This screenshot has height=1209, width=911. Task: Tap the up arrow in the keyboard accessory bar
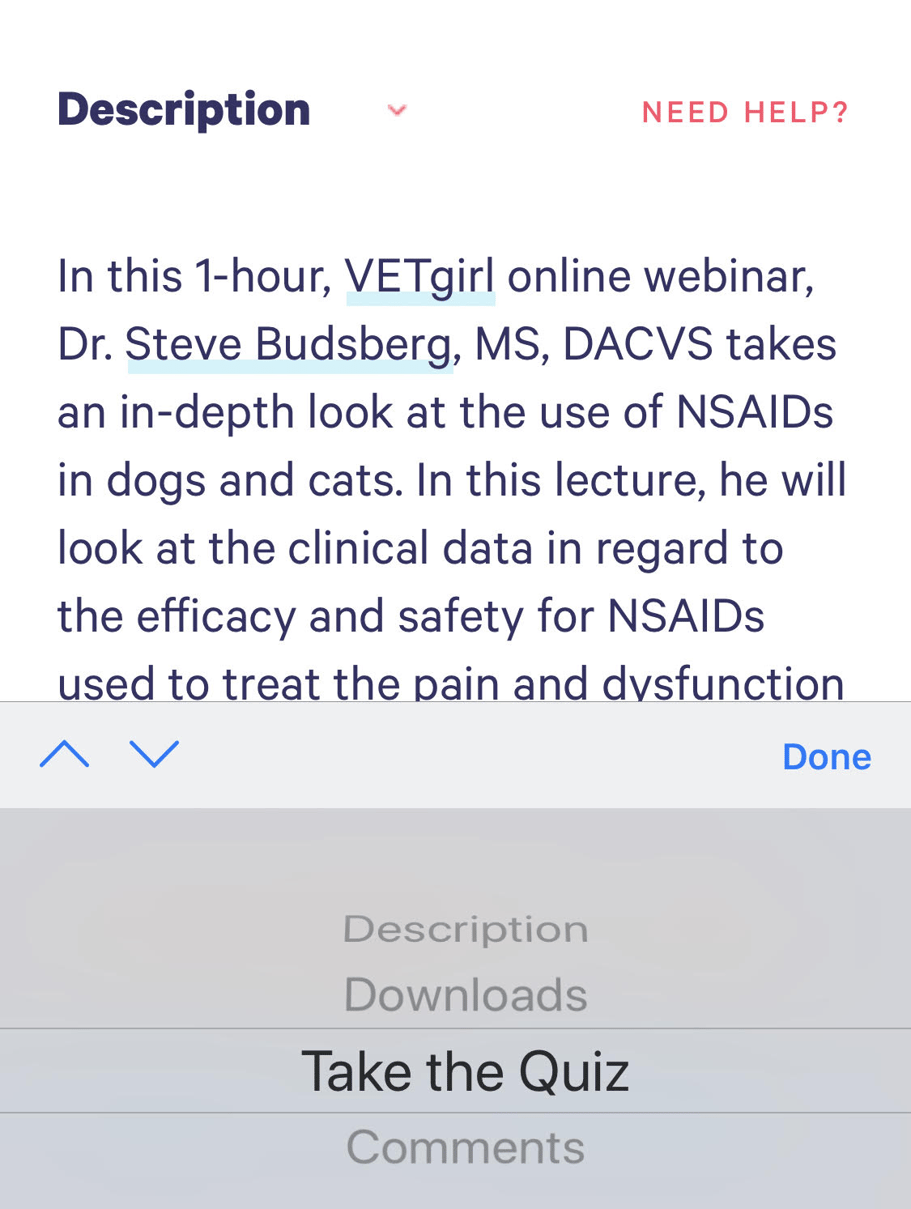(x=63, y=755)
